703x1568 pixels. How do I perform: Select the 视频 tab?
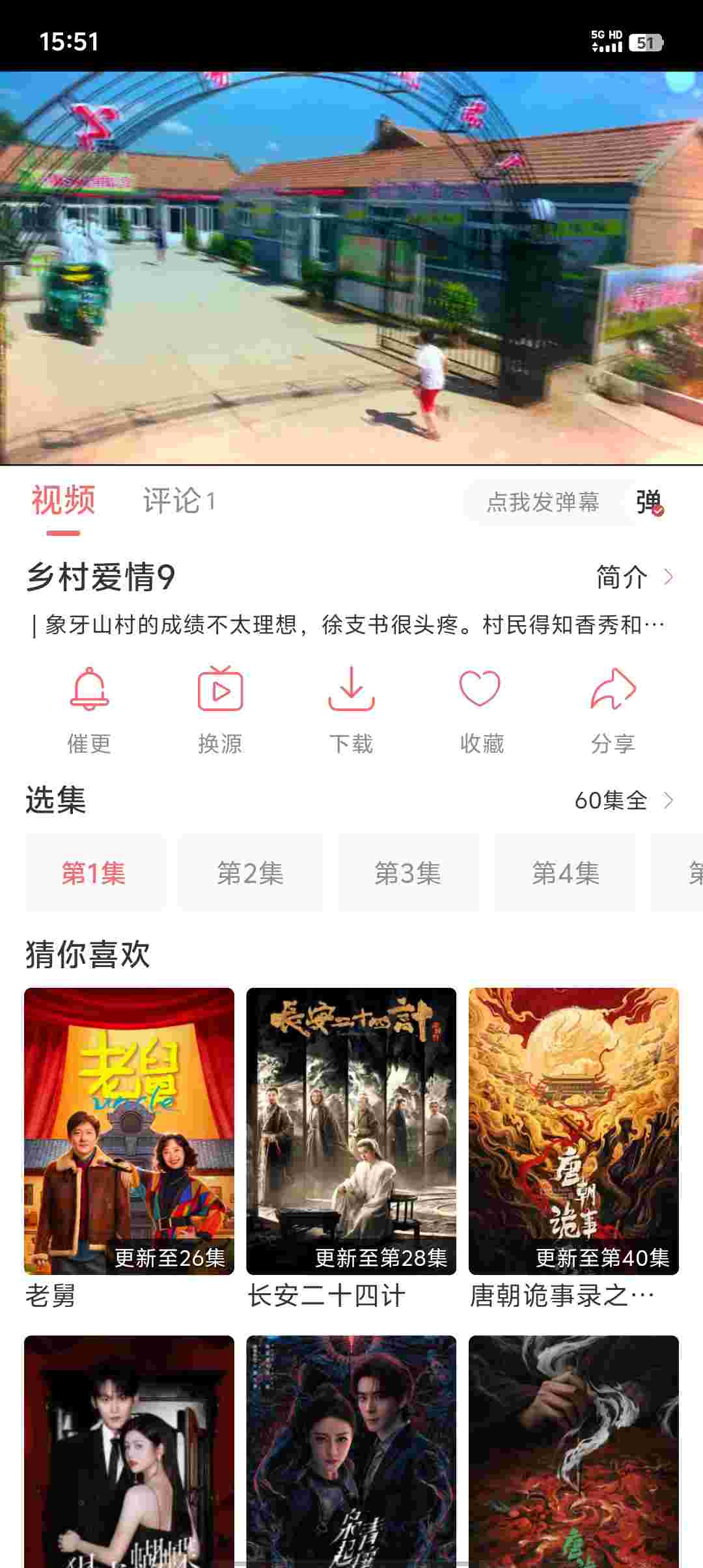coord(63,501)
